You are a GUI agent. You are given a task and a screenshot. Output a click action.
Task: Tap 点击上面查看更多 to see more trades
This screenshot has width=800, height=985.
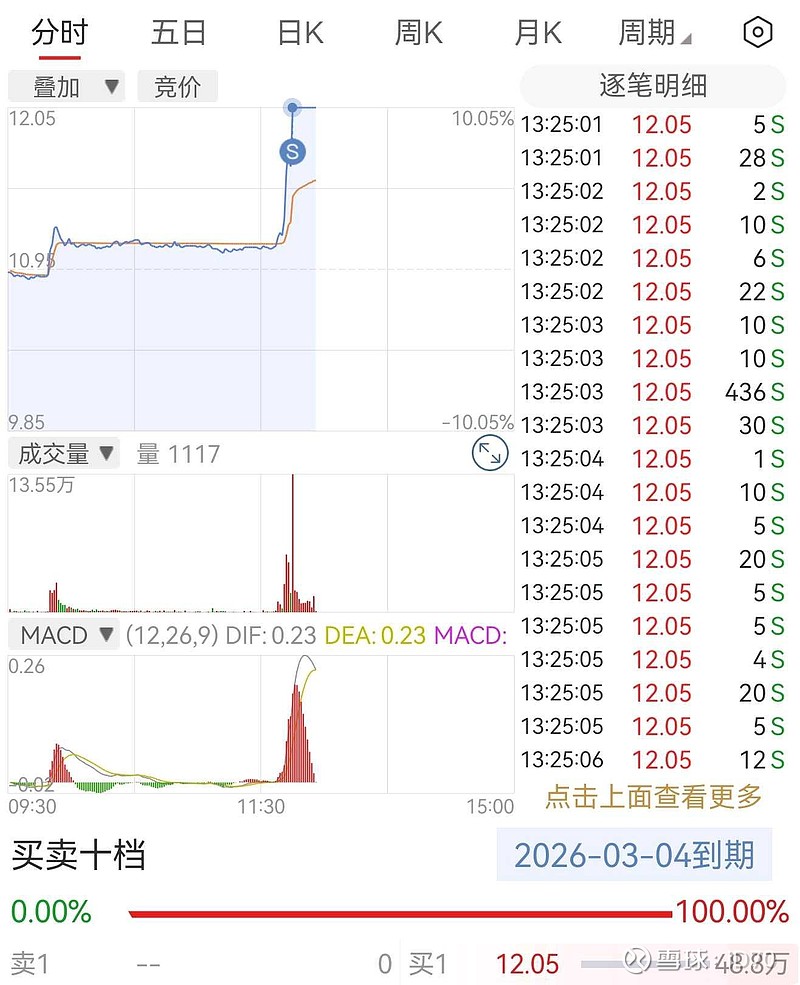point(653,796)
